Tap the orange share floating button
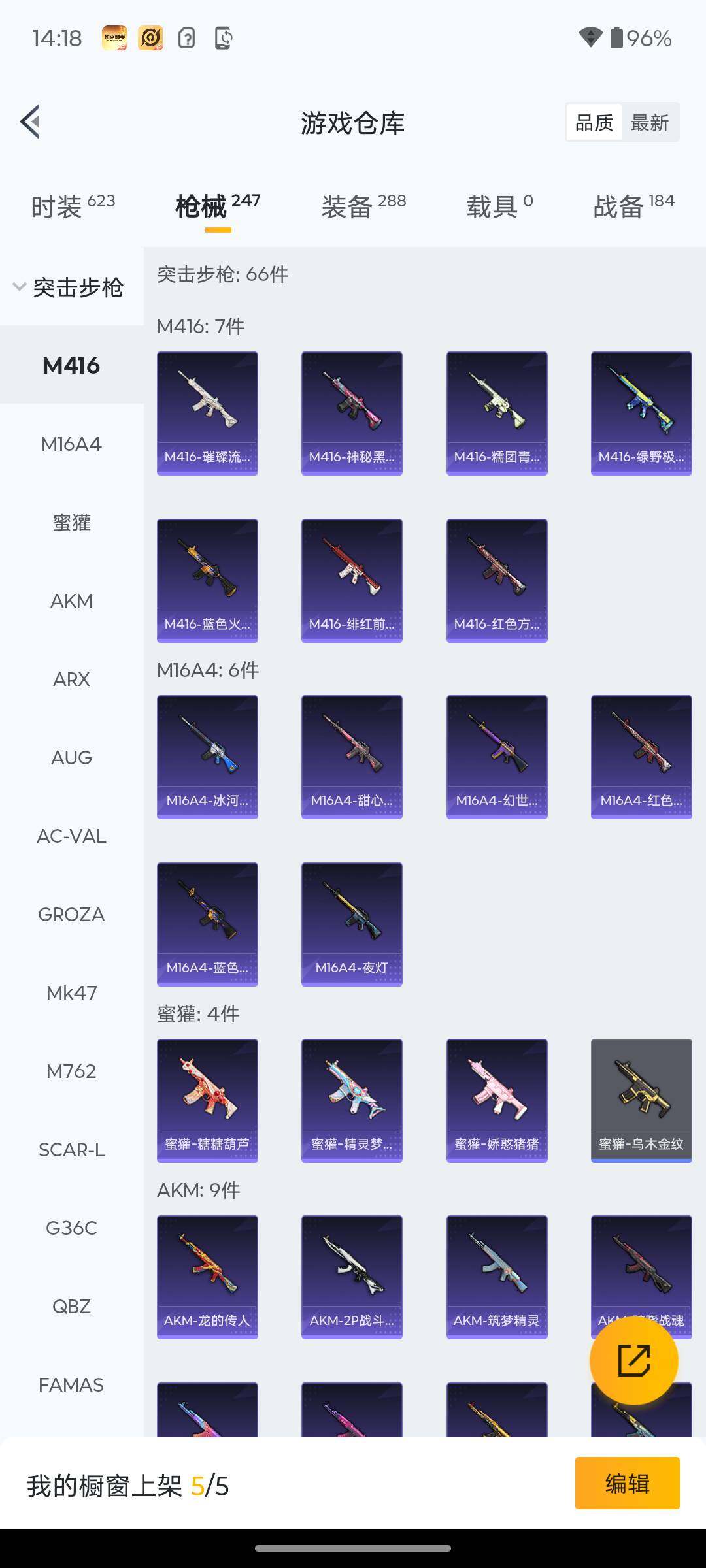Image resolution: width=706 pixels, height=1568 pixels. point(633,1360)
